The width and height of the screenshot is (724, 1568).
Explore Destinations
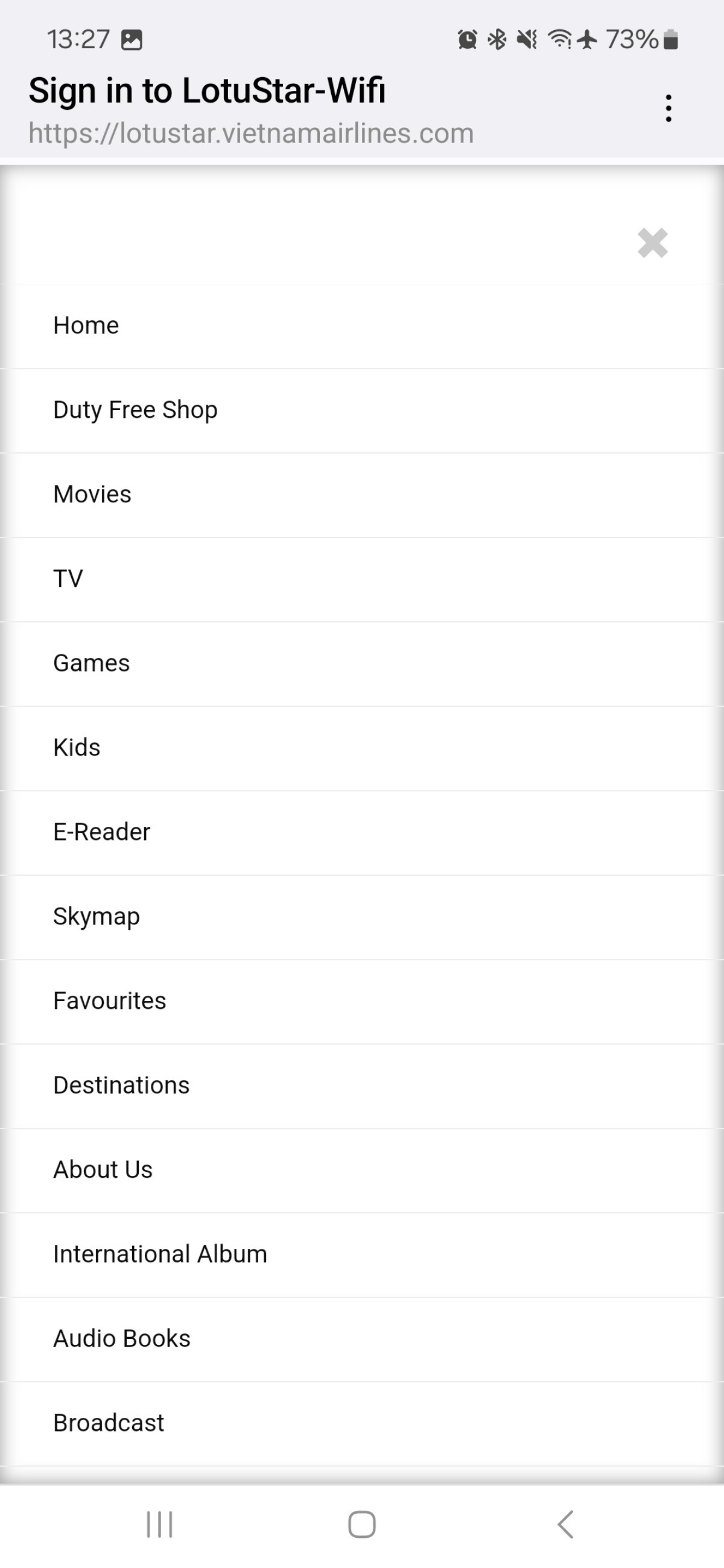tap(121, 1086)
